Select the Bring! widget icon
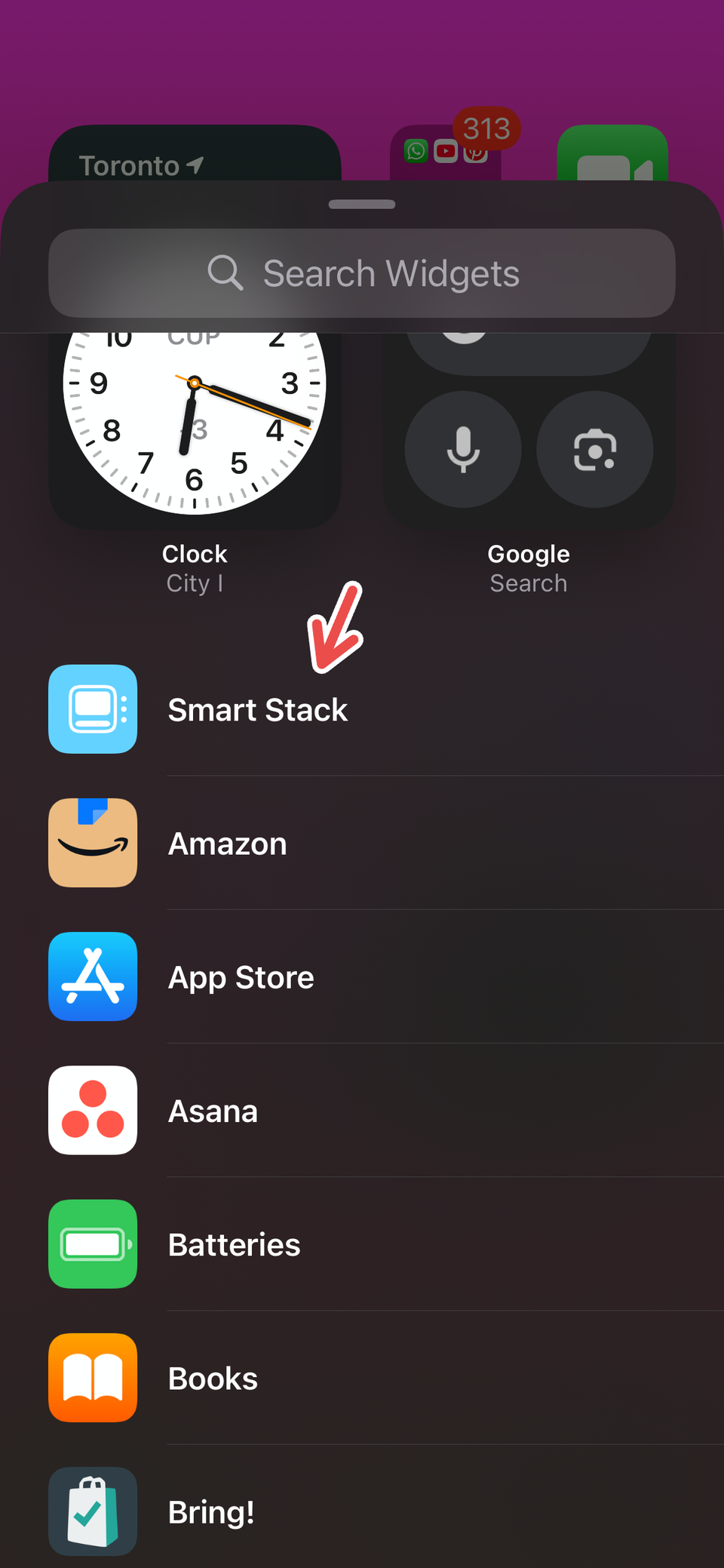Image resolution: width=724 pixels, height=1568 pixels. [92, 1511]
